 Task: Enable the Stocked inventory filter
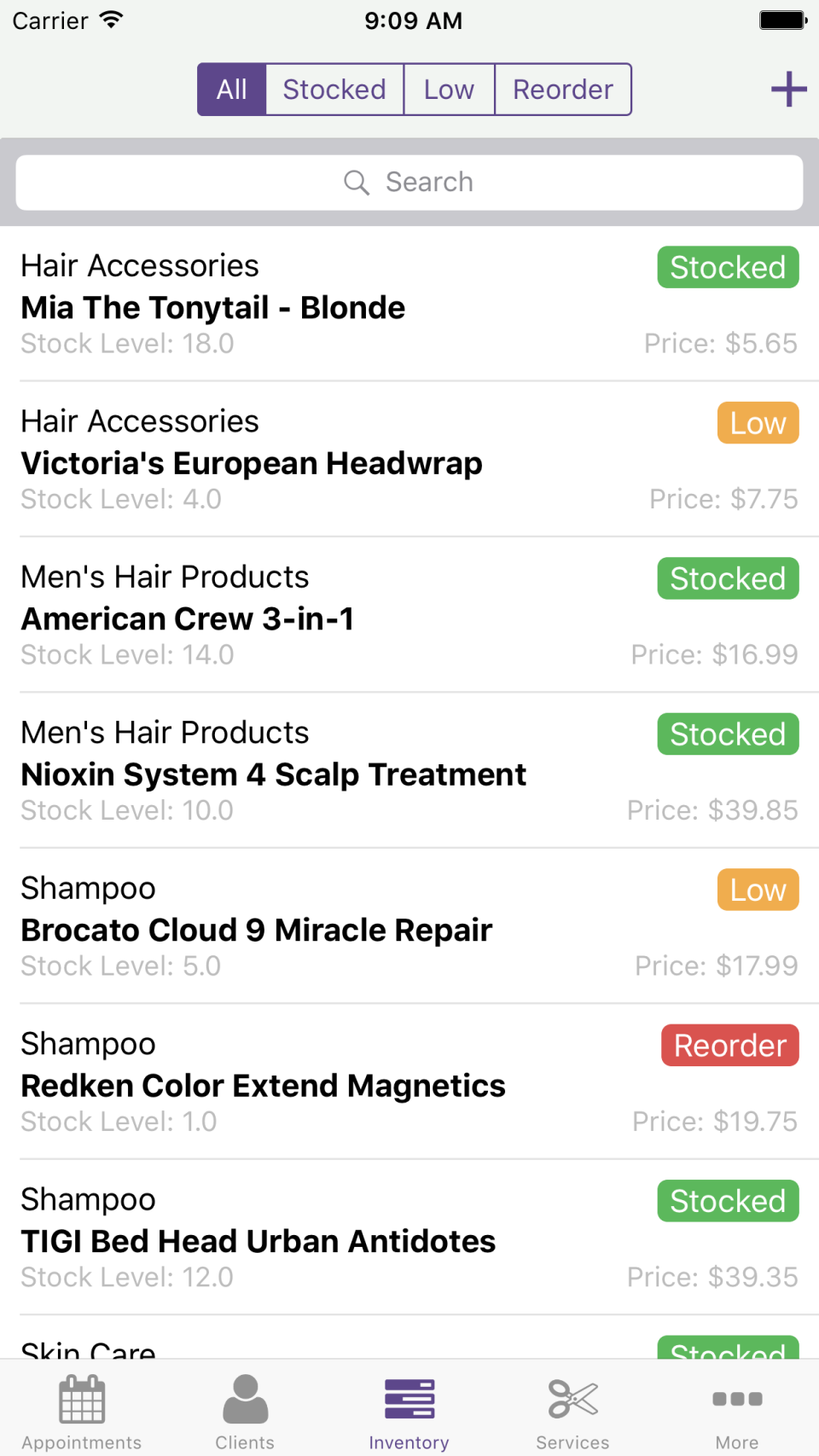334,89
